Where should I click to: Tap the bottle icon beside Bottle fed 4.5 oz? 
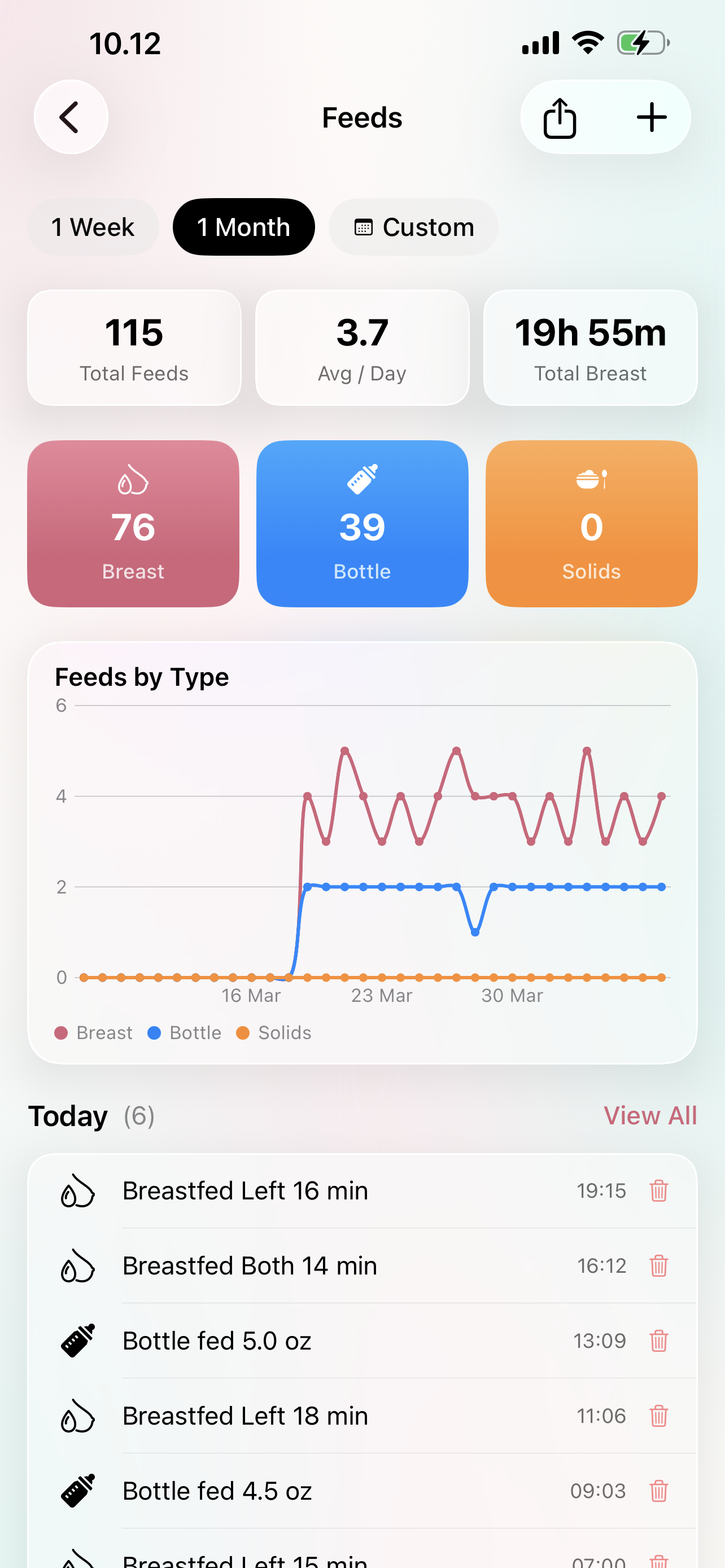click(78, 1491)
